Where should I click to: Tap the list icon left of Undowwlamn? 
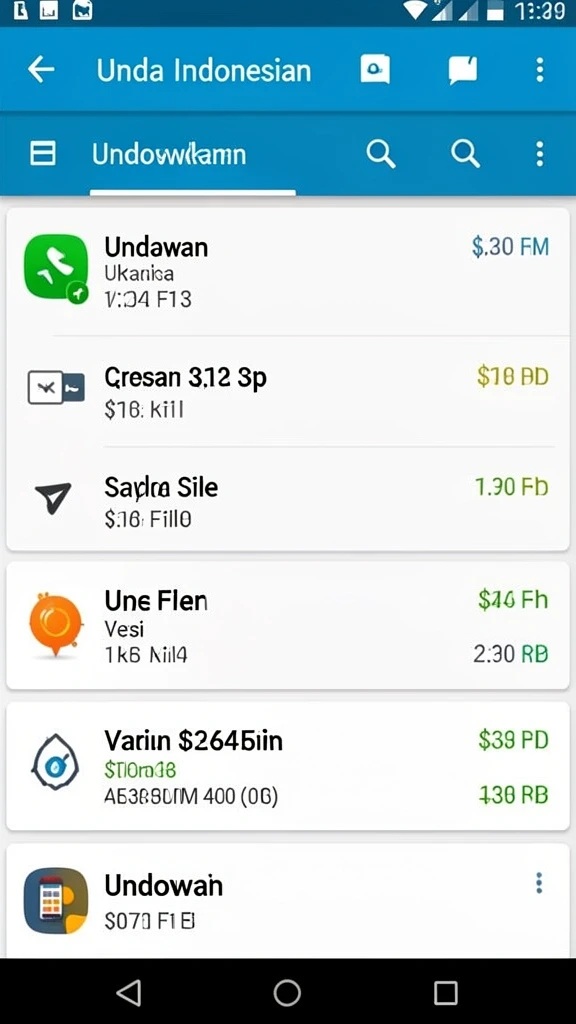[x=43, y=153]
